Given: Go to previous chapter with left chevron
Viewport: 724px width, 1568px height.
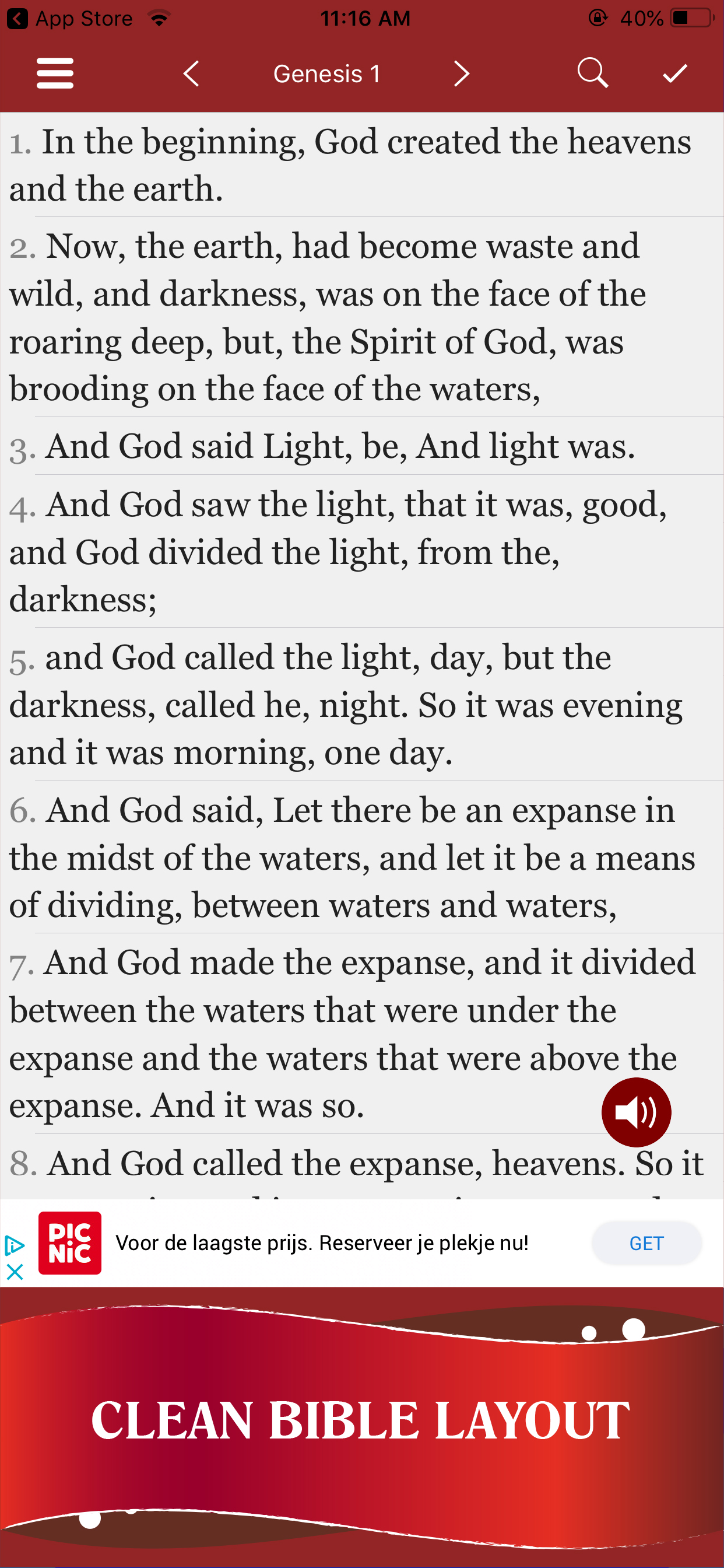Looking at the screenshot, I should [x=191, y=73].
